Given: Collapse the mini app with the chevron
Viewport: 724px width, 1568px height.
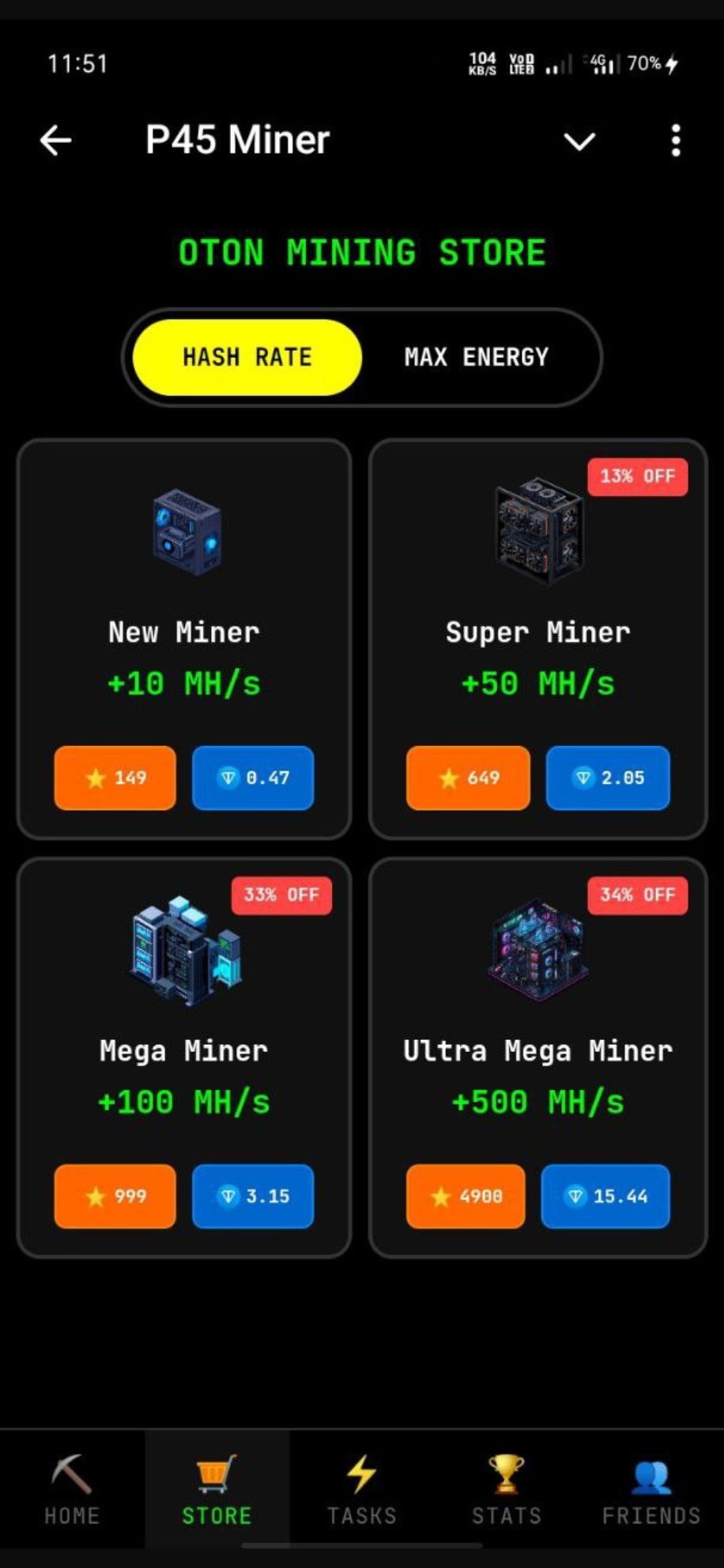Looking at the screenshot, I should [x=579, y=141].
